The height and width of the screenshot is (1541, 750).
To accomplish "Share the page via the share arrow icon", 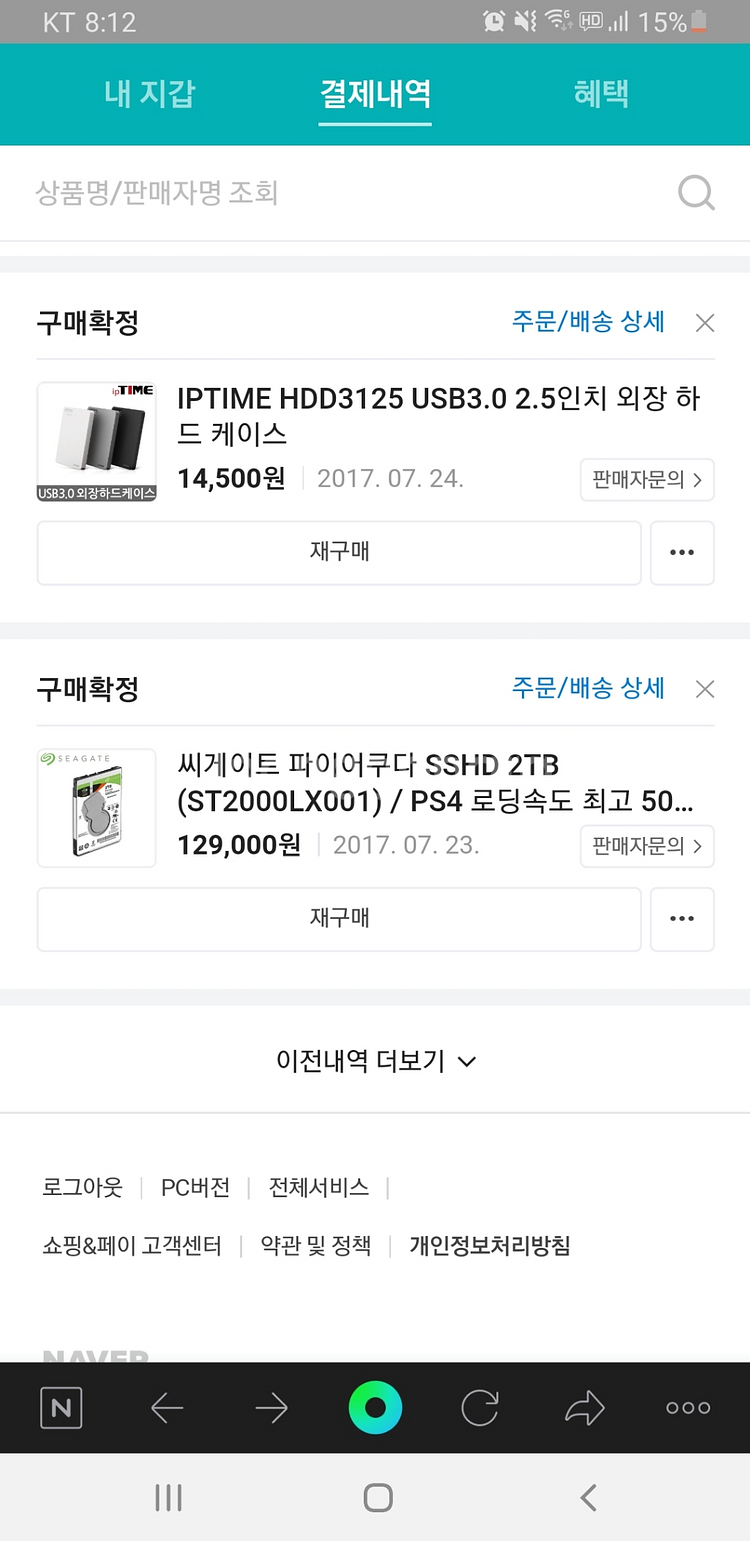I will [x=584, y=1407].
